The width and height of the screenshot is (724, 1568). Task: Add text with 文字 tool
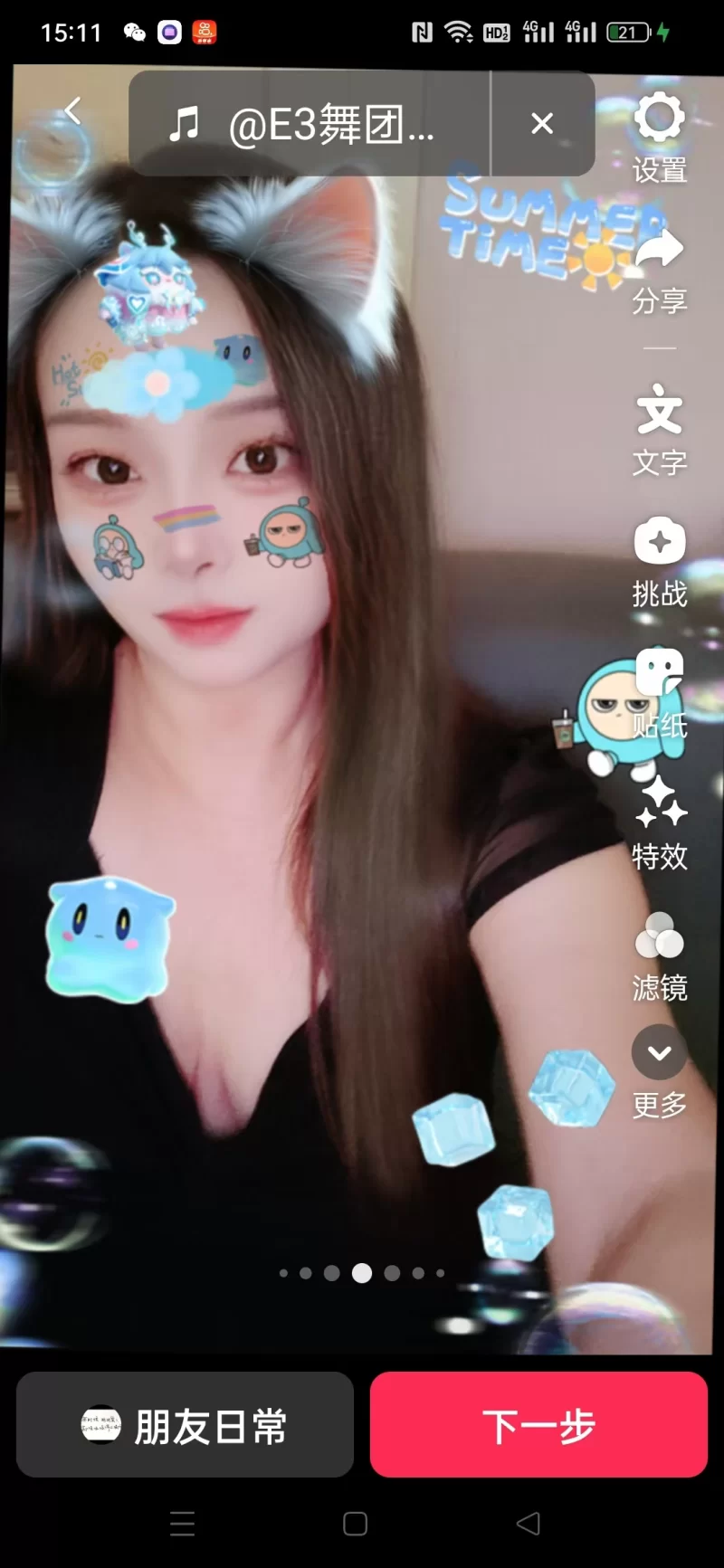659,429
